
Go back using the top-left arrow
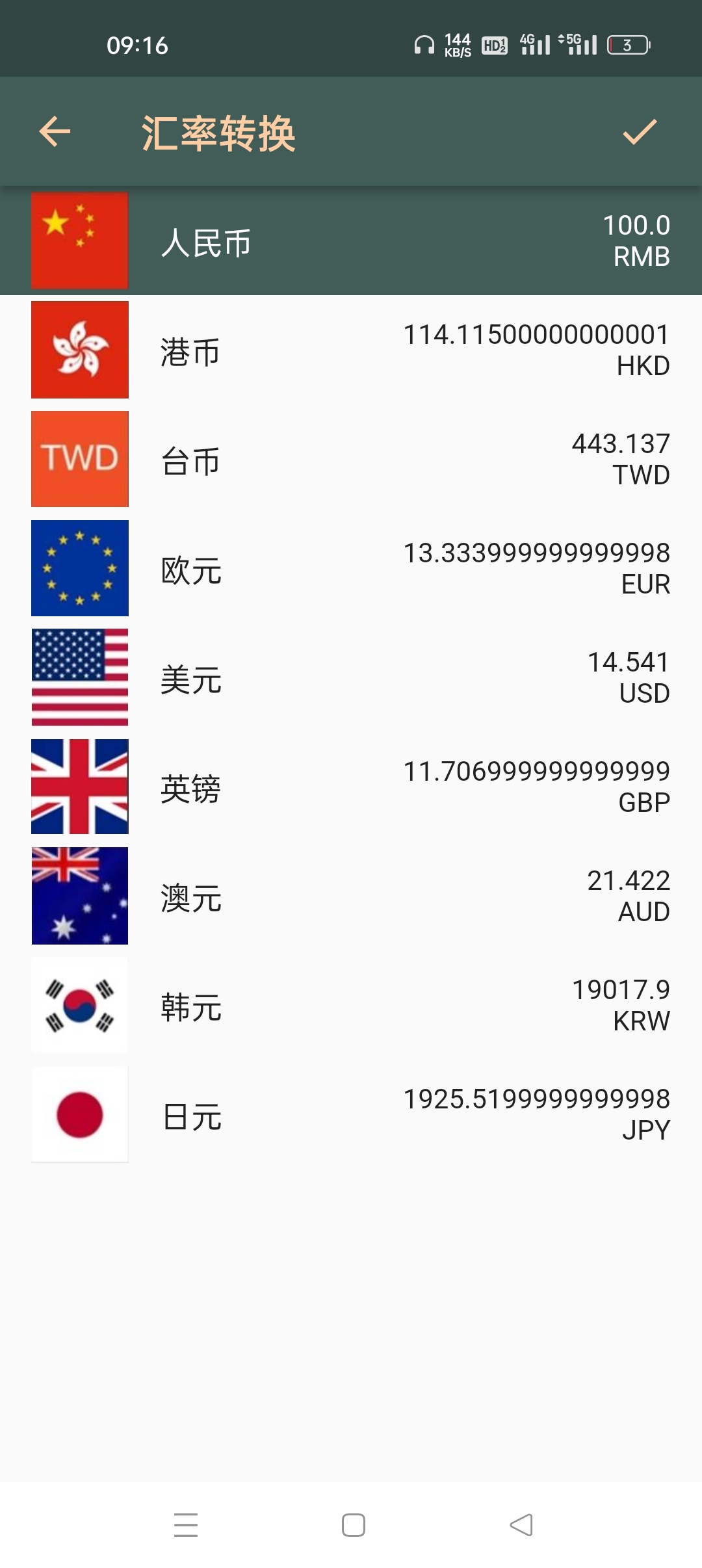pos(55,132)
